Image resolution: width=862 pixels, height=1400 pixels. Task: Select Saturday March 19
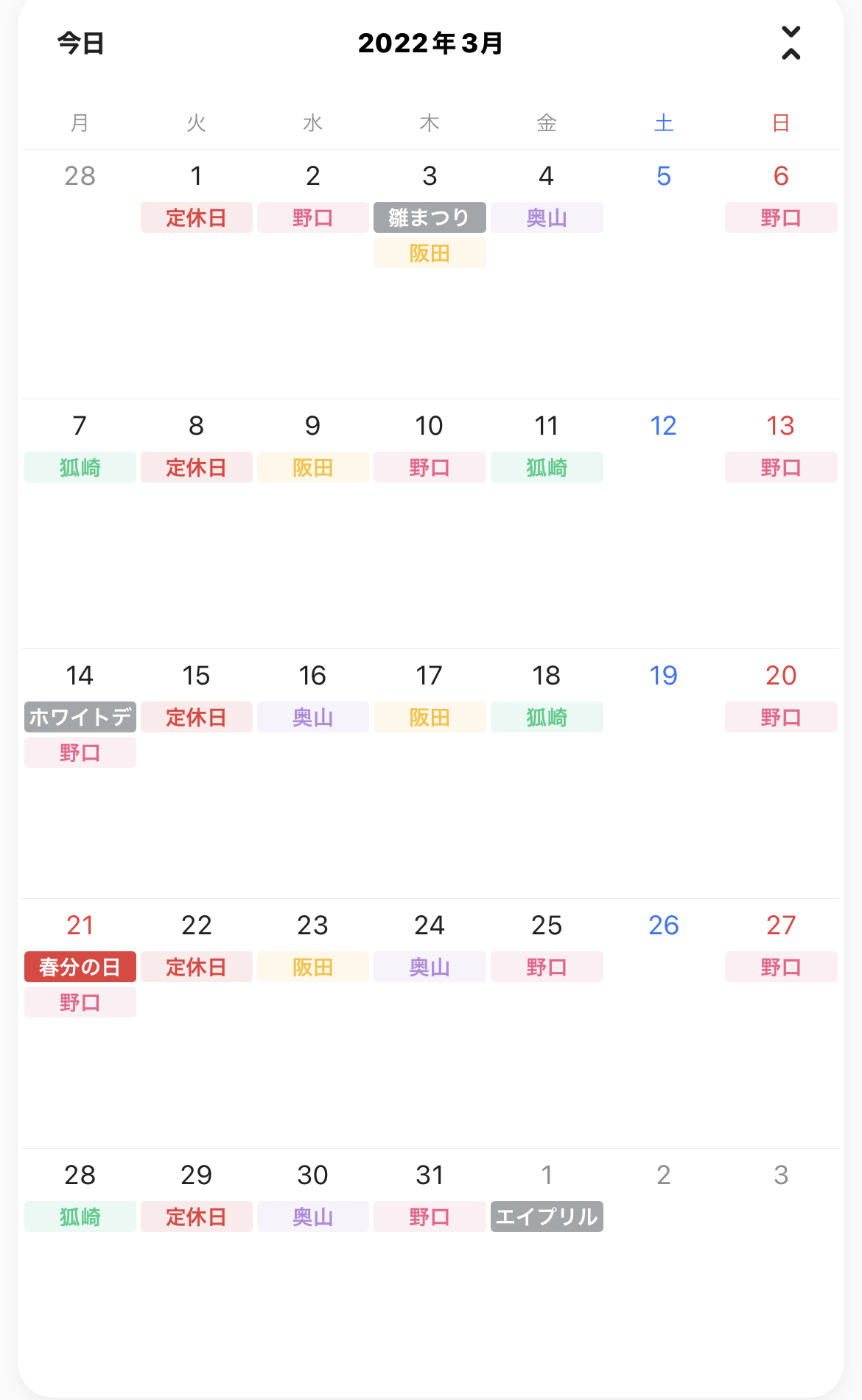point(663,676)
